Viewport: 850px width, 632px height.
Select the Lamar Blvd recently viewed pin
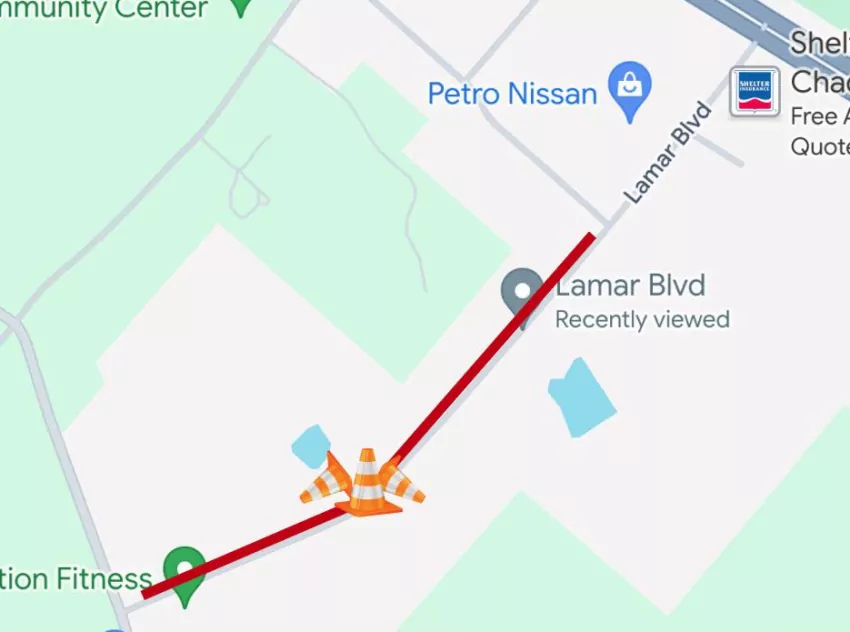point(522,293)
